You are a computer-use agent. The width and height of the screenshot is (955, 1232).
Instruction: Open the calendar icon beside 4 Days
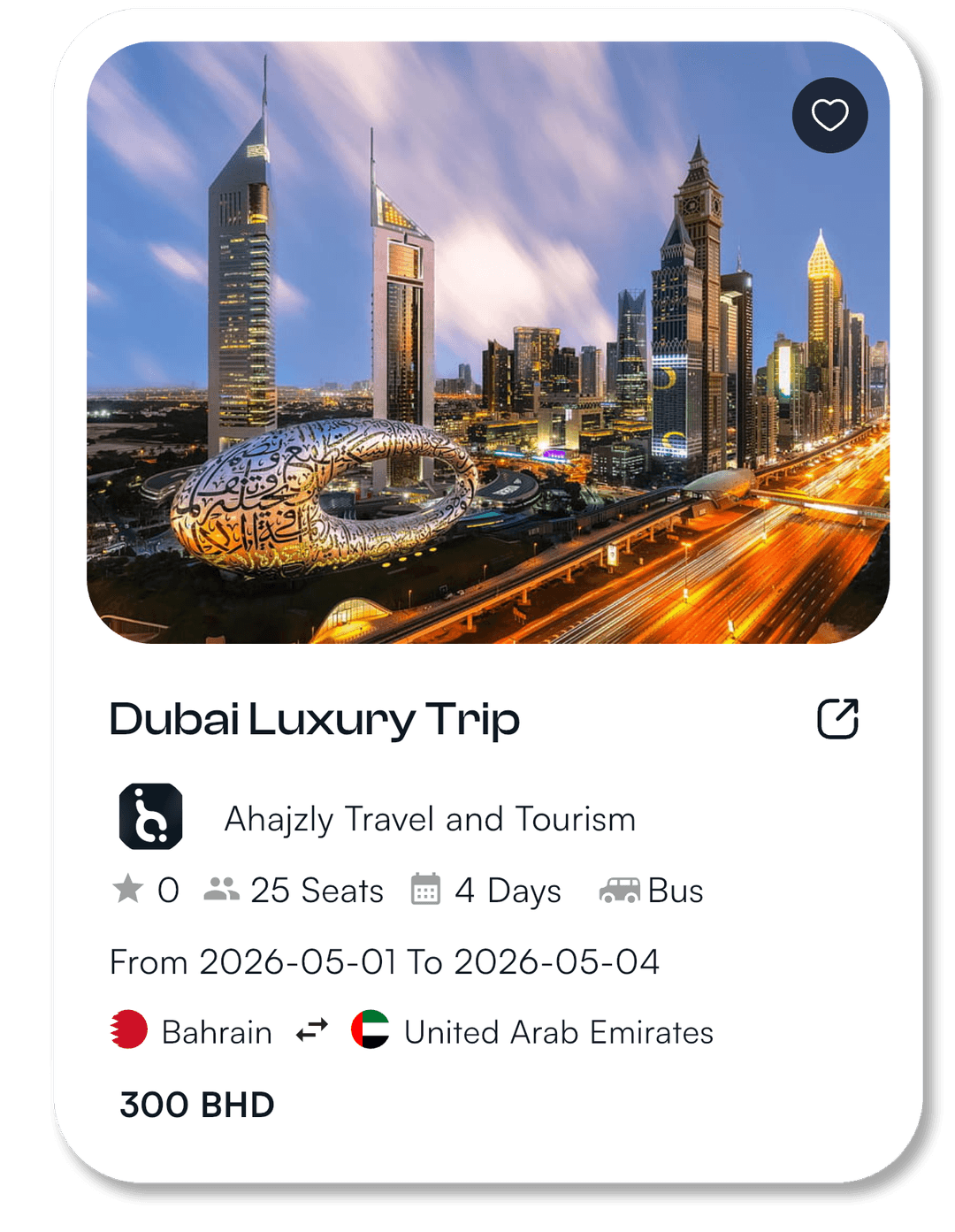[424, 890]
